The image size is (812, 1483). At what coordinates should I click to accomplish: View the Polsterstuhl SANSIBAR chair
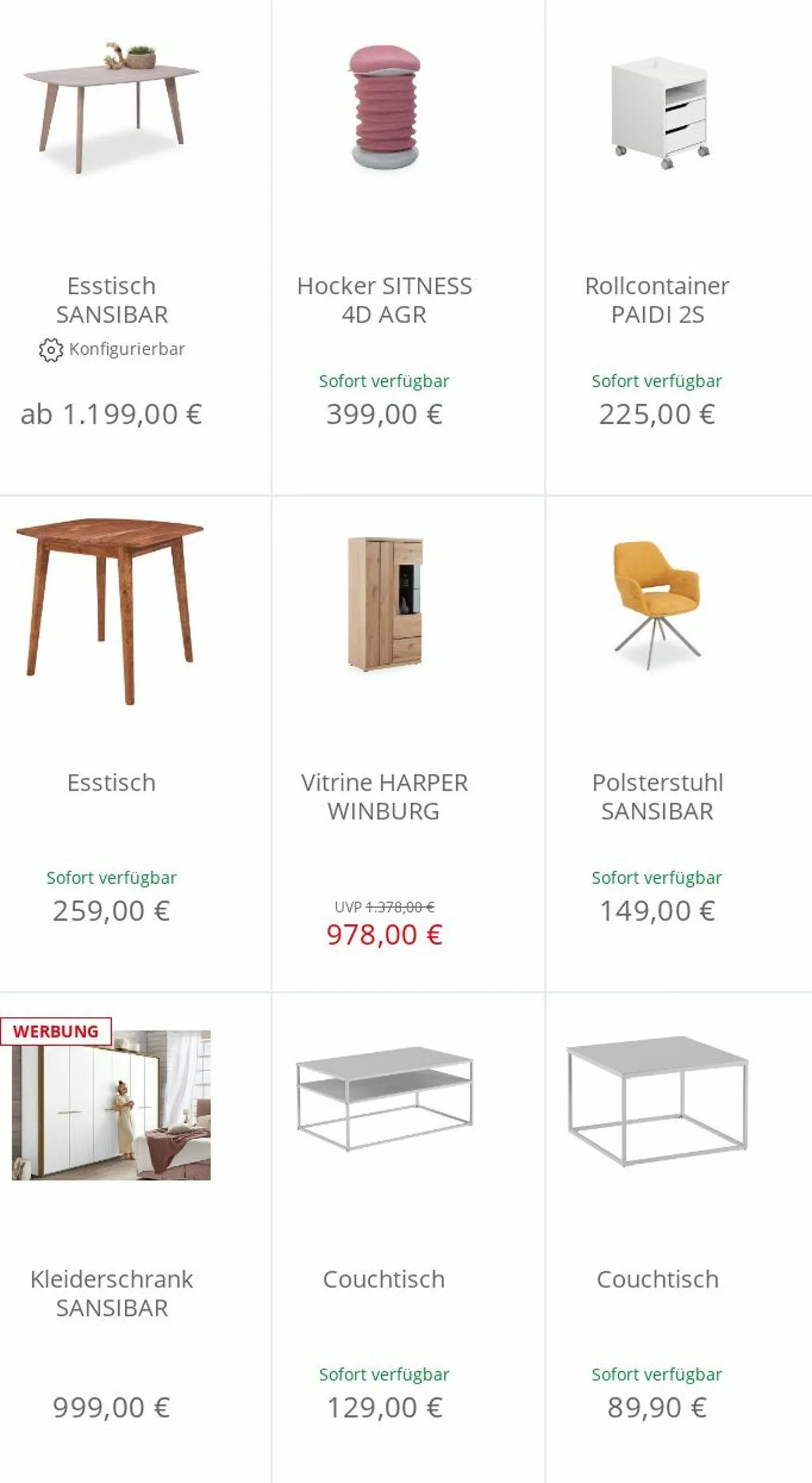tap(679, 743)
